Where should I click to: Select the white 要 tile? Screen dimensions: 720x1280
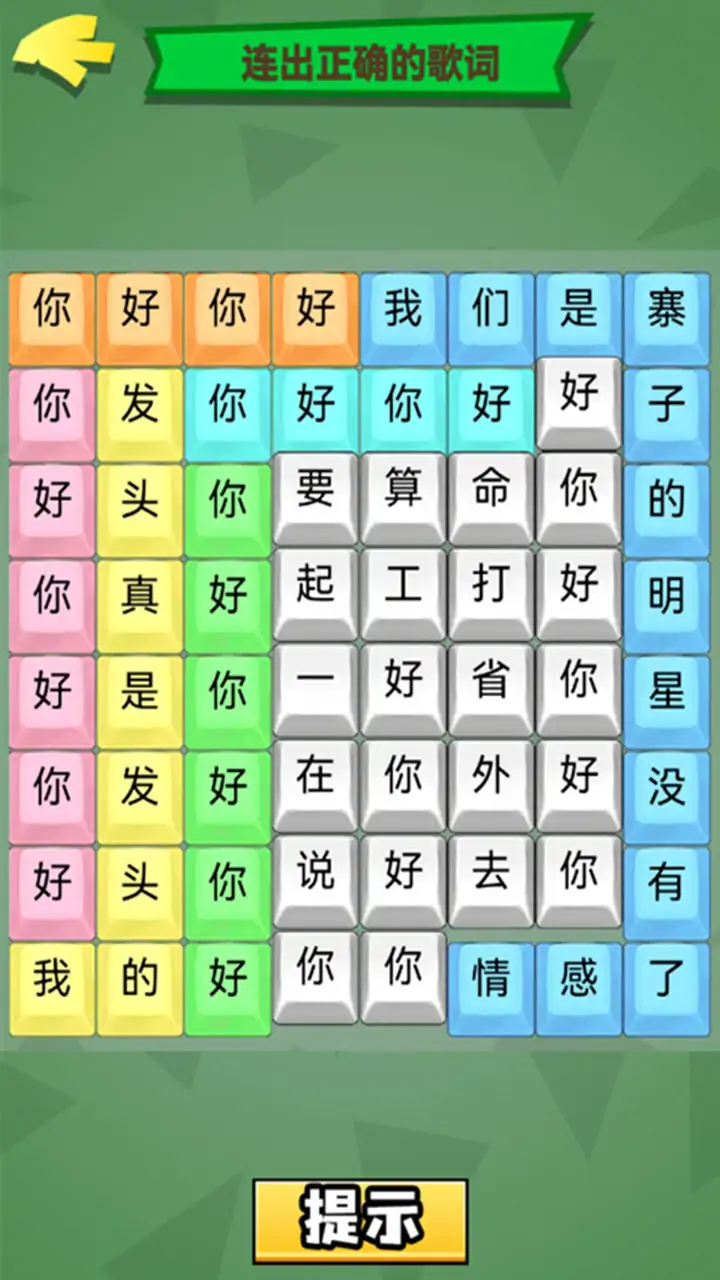click(x=315, y=497)
